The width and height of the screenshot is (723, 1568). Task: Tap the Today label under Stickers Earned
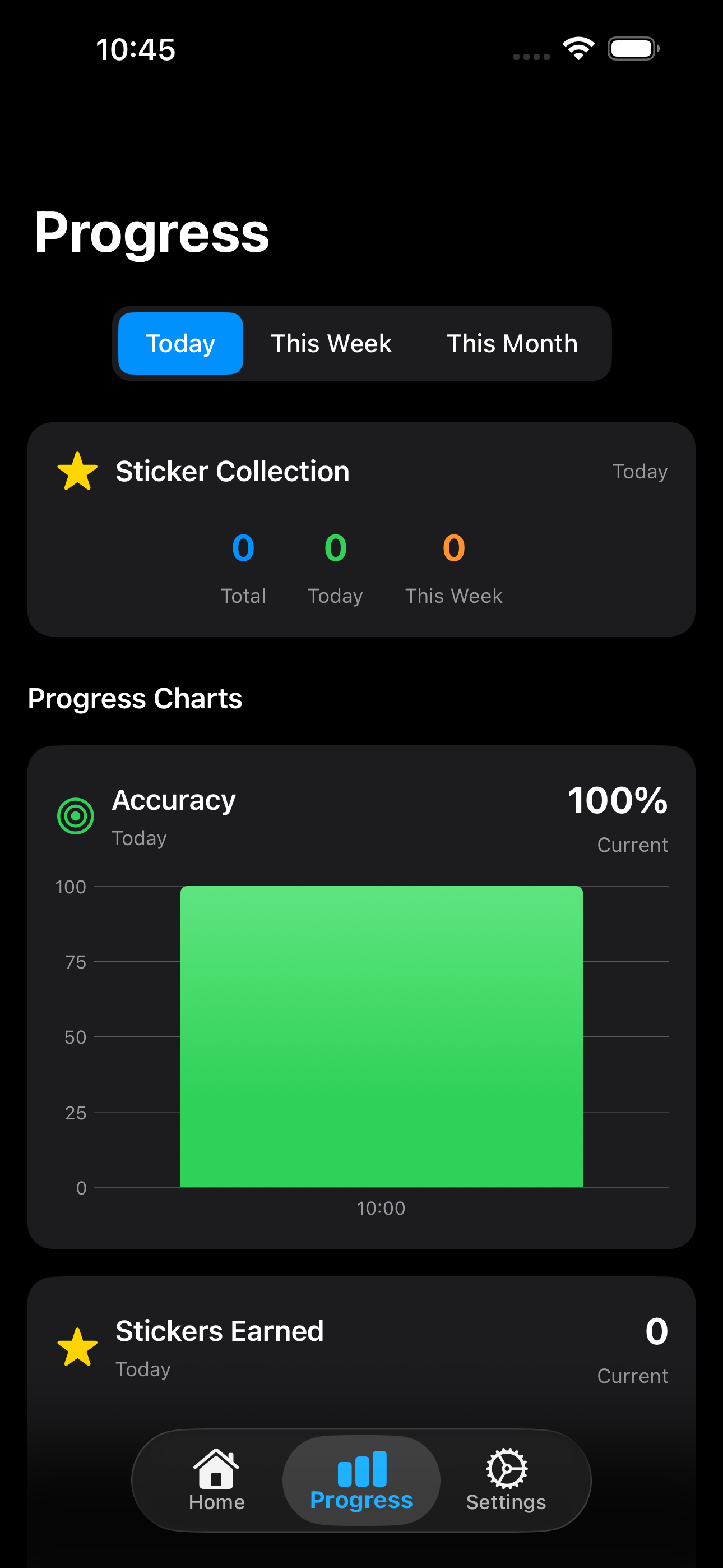142,1369
